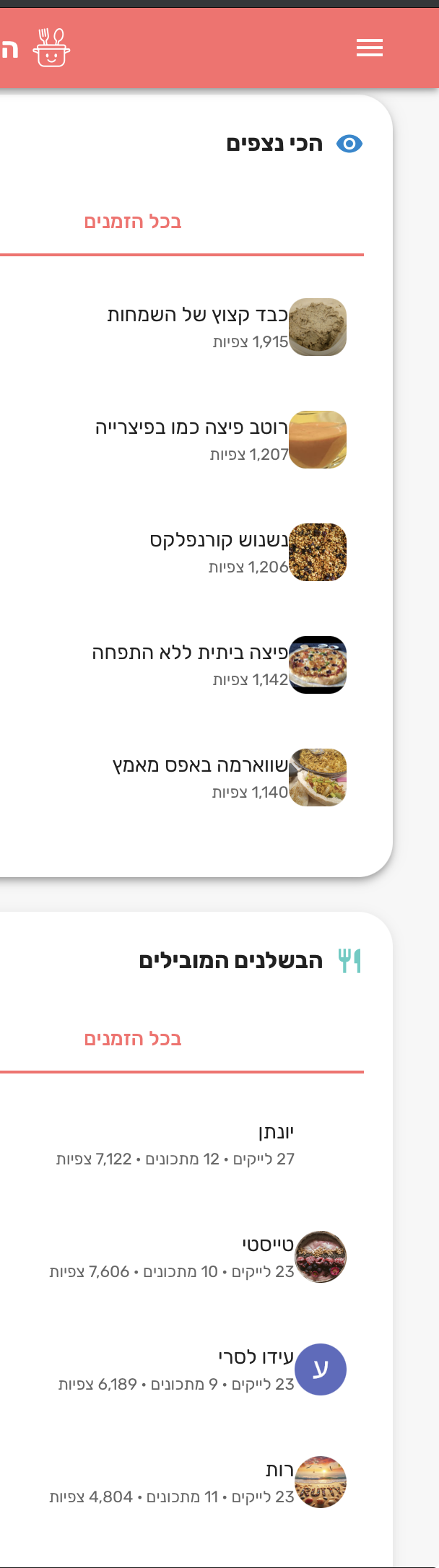Open יונתן's cook profile

coord(276,1132)
